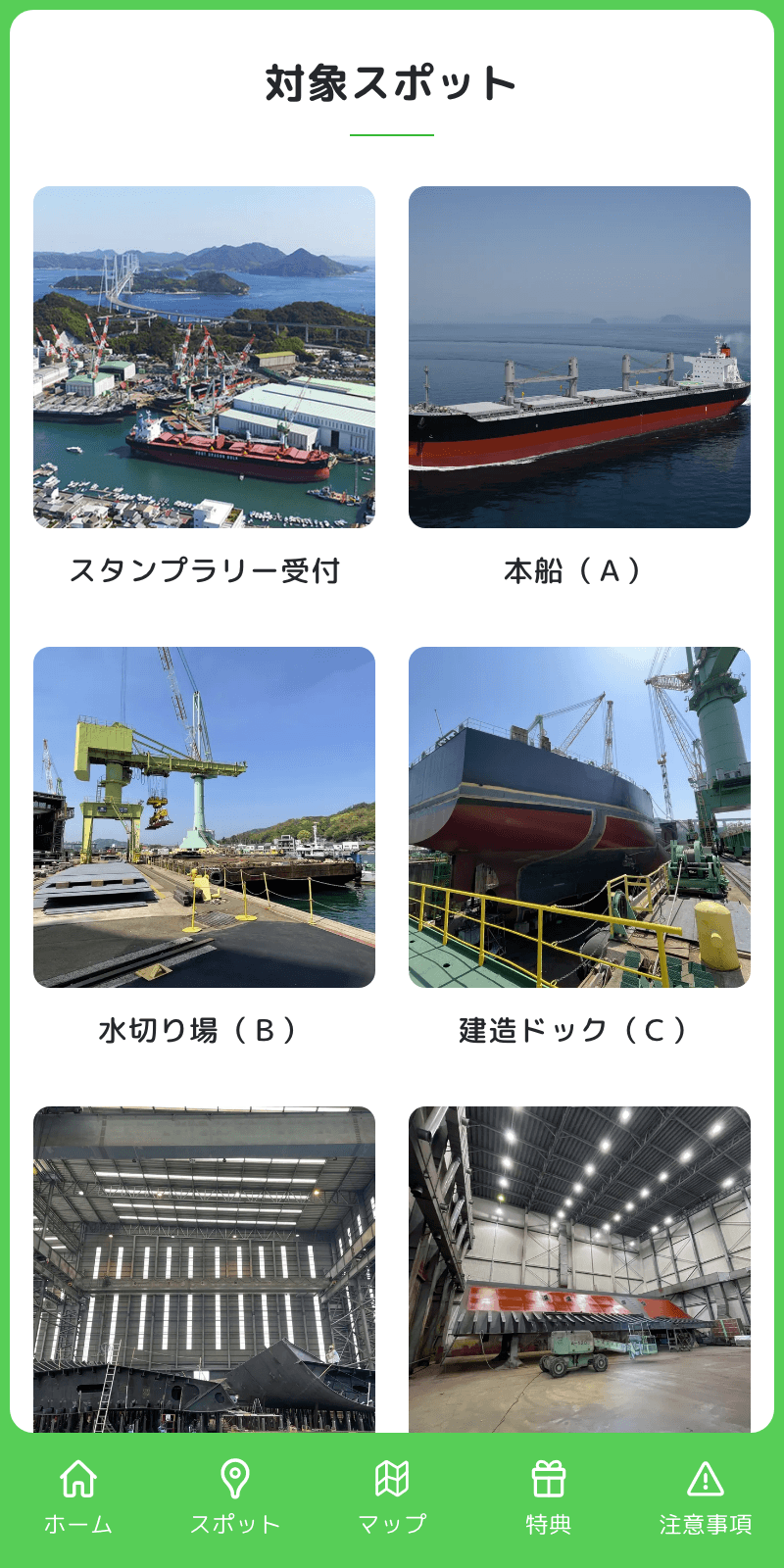The height and width of the screenshot is (1568, 784).
Task: Open the マップ tab
Action: (x=392, y=1497)
